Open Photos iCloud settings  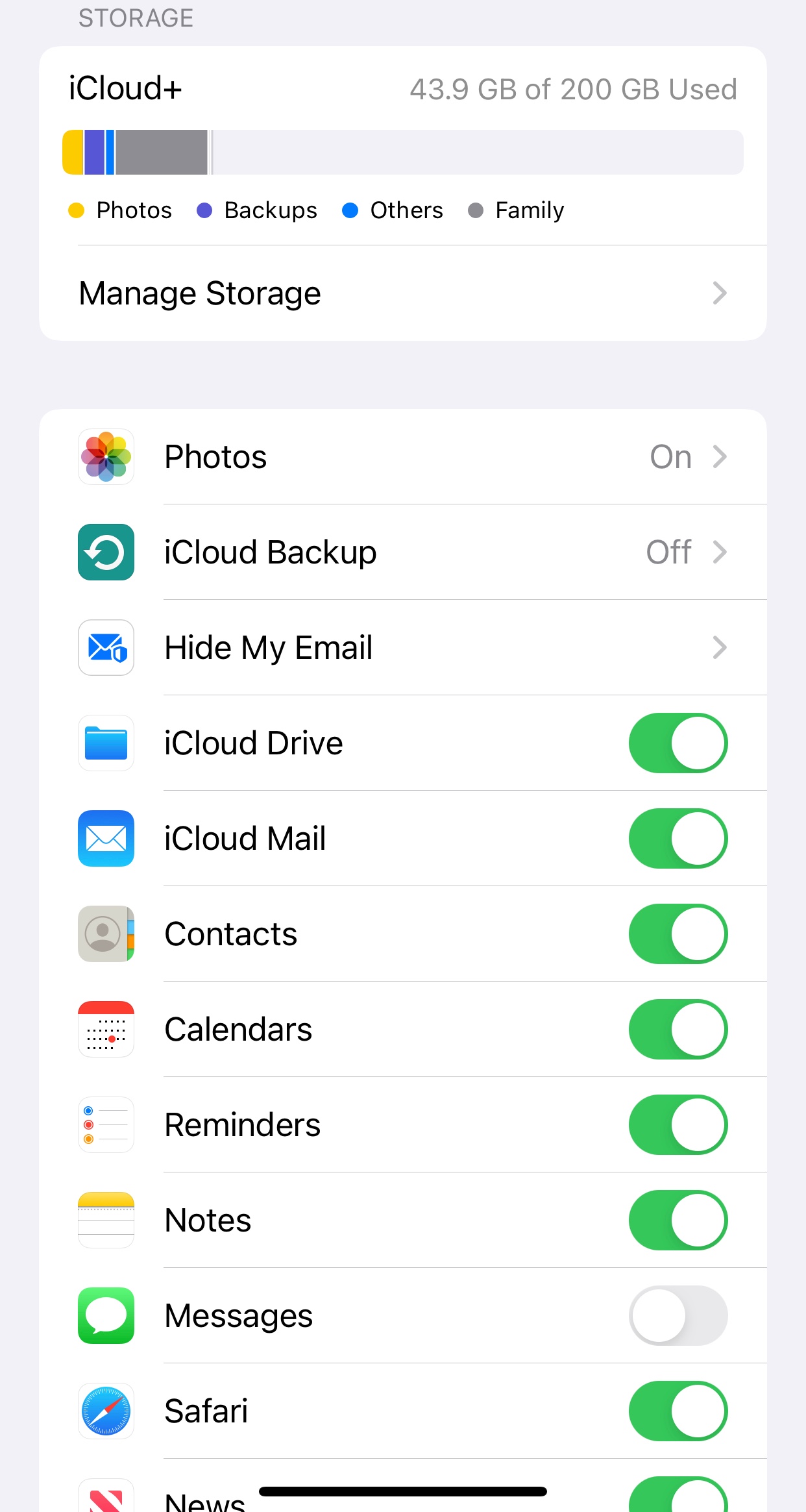(x=402, y=457)
